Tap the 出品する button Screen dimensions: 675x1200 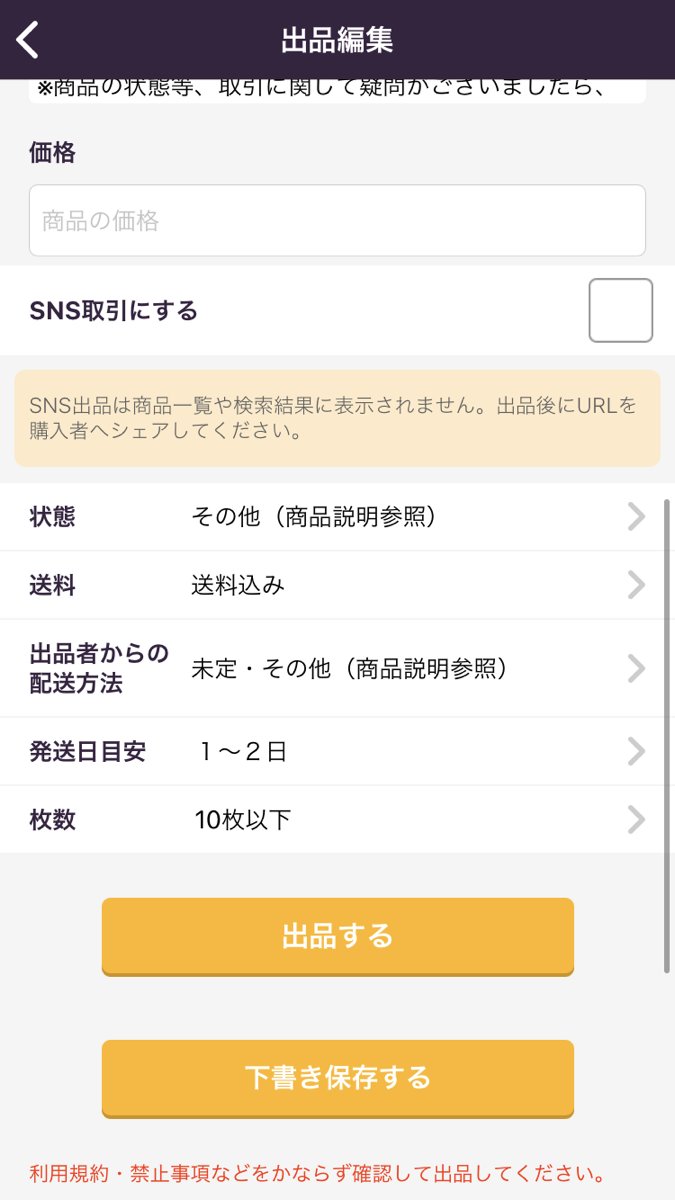click(337, 936)
